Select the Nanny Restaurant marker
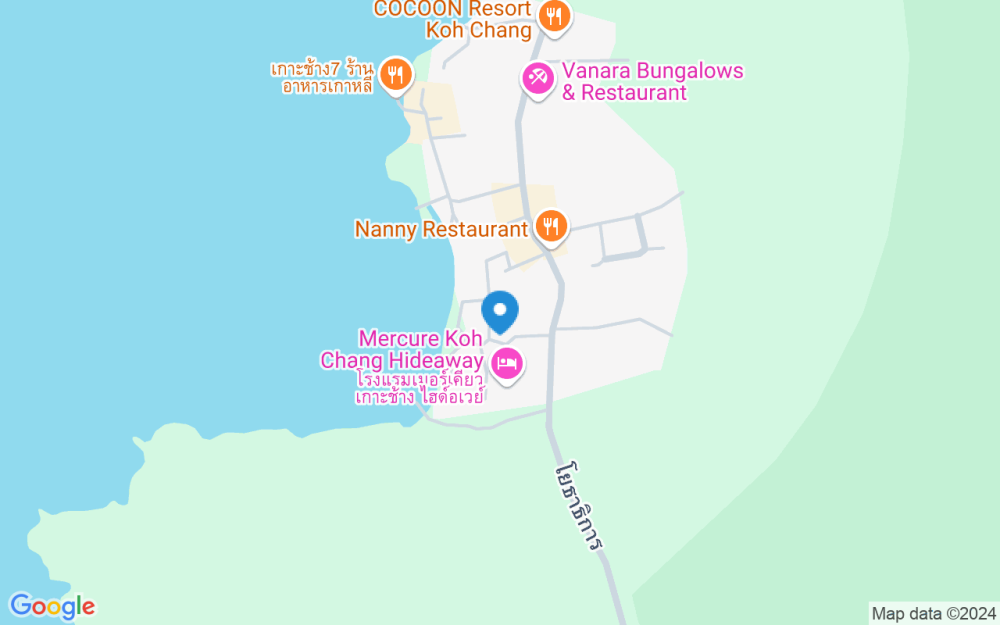Viewport: 1000px width, 625px height. coord(551,228)
